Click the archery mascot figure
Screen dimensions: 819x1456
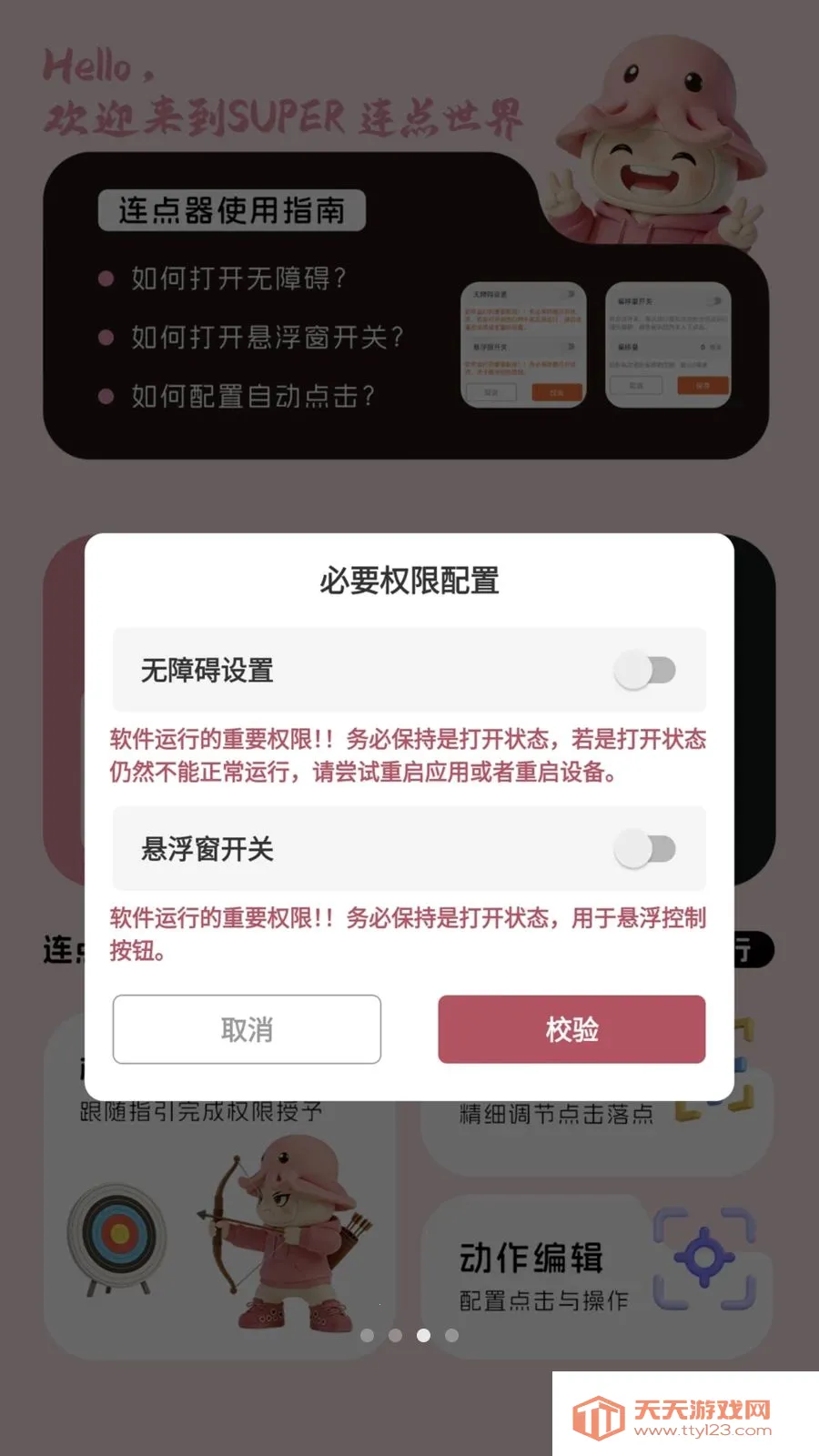click(x=291, y=1228)
